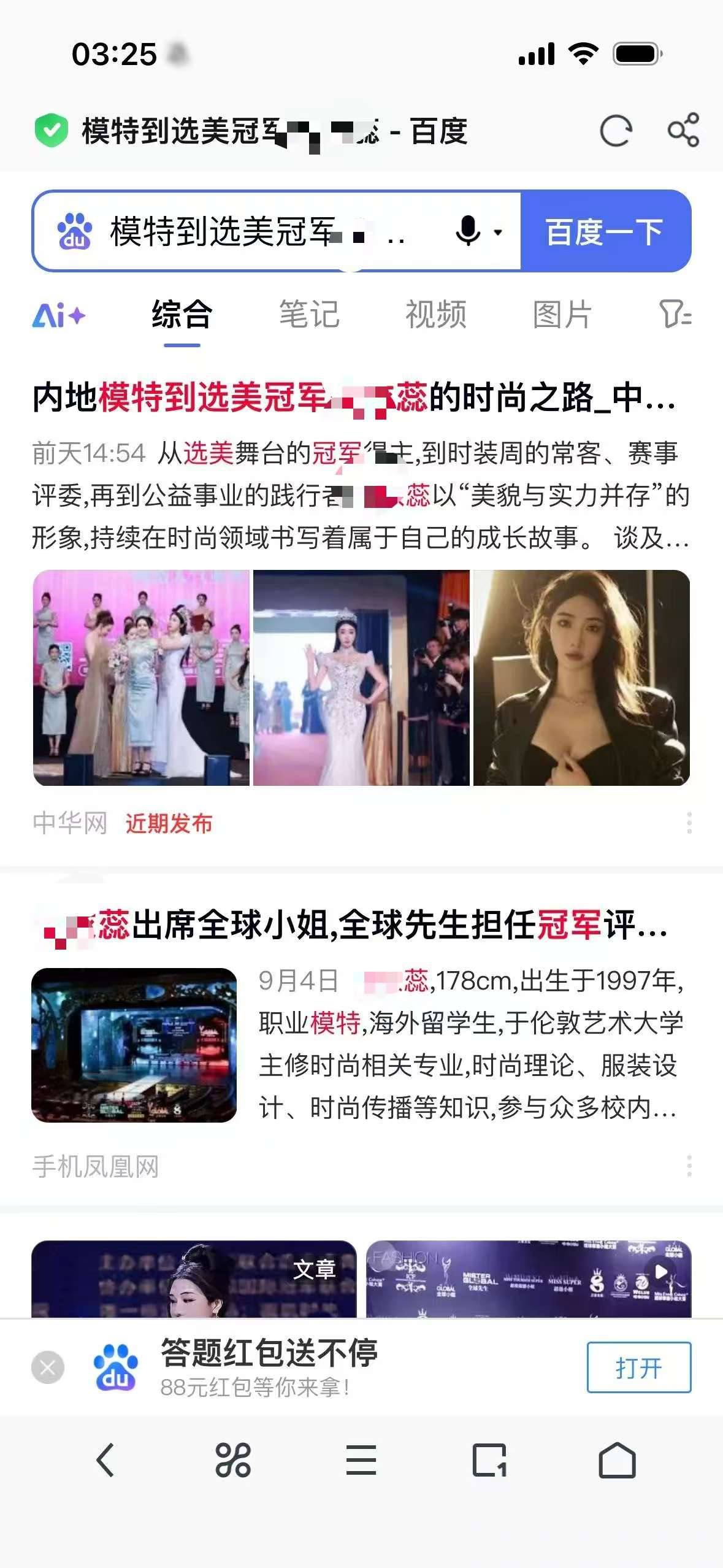Expand the voice search options dropdown arrow
The image size is (723, 1568).
pyautogui.click(x=498, y=233)
